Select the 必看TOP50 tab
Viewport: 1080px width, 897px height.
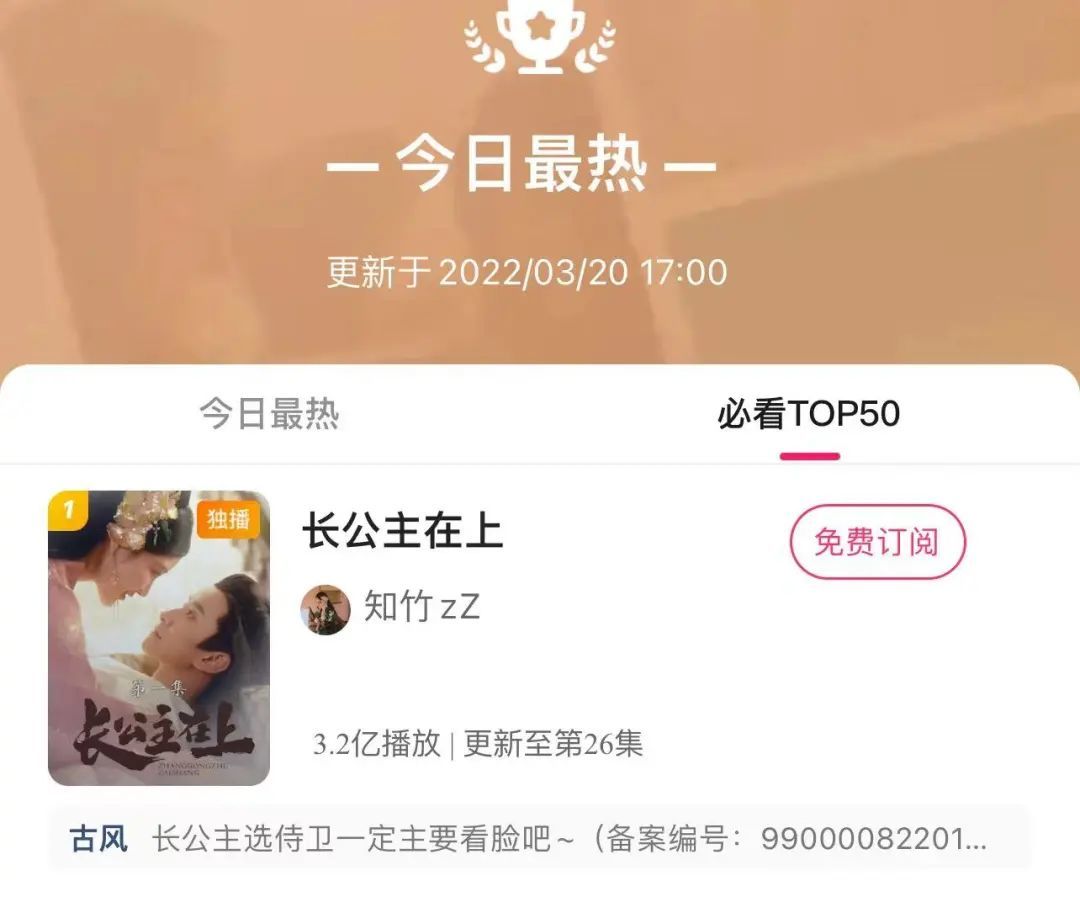(x=808, y=414)
